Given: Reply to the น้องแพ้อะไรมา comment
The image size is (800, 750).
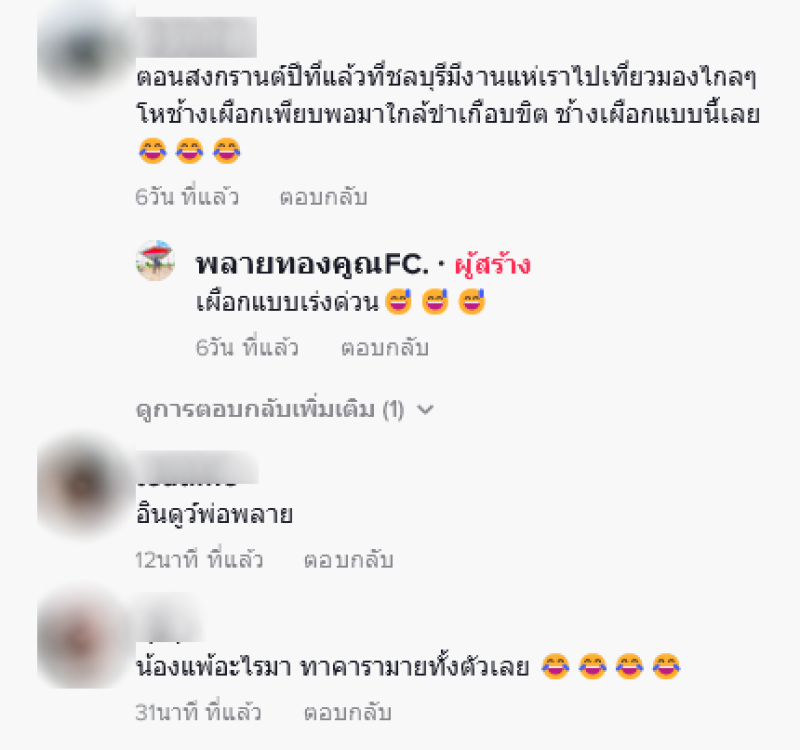Looking at the screenshot, I should [348, 713].
